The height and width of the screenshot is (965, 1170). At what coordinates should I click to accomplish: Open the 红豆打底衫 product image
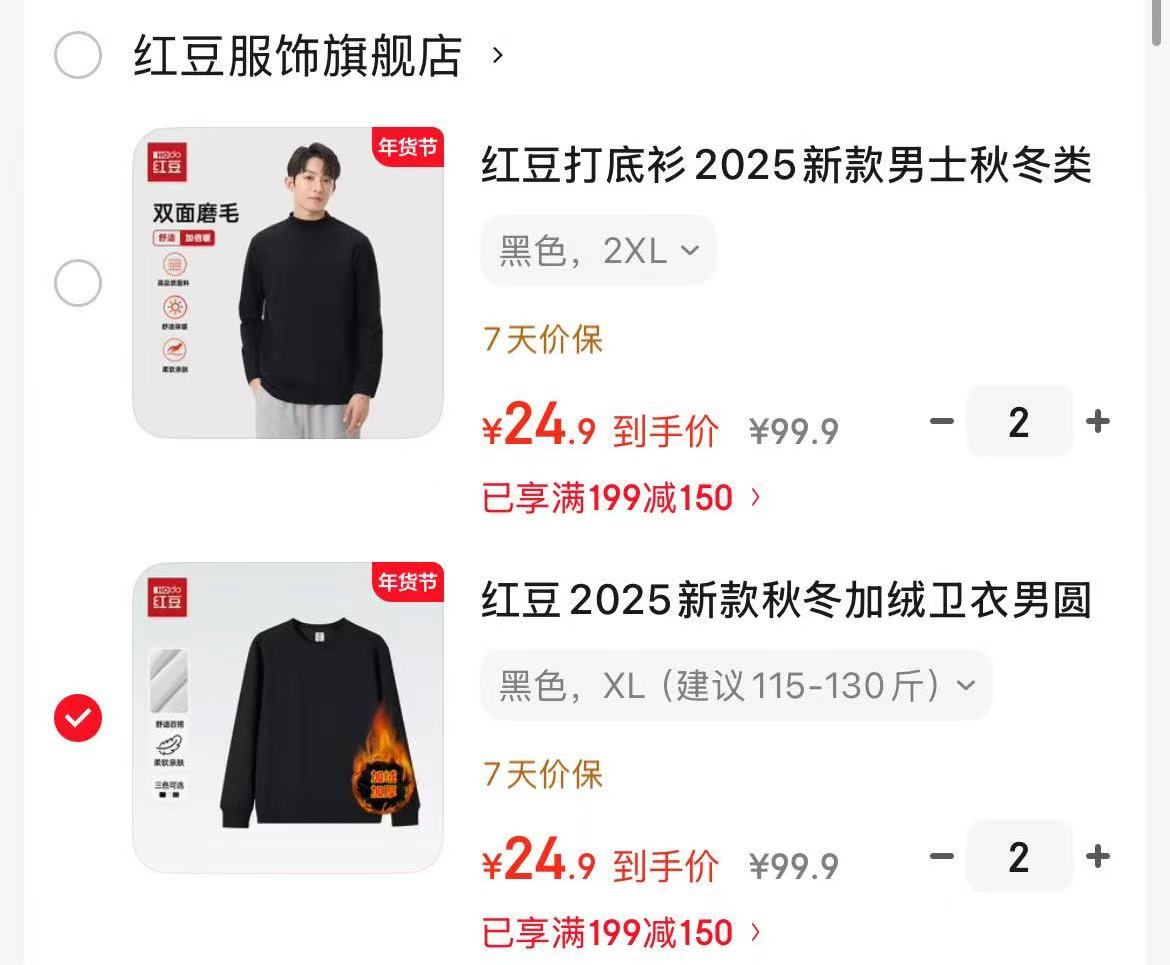288,283
